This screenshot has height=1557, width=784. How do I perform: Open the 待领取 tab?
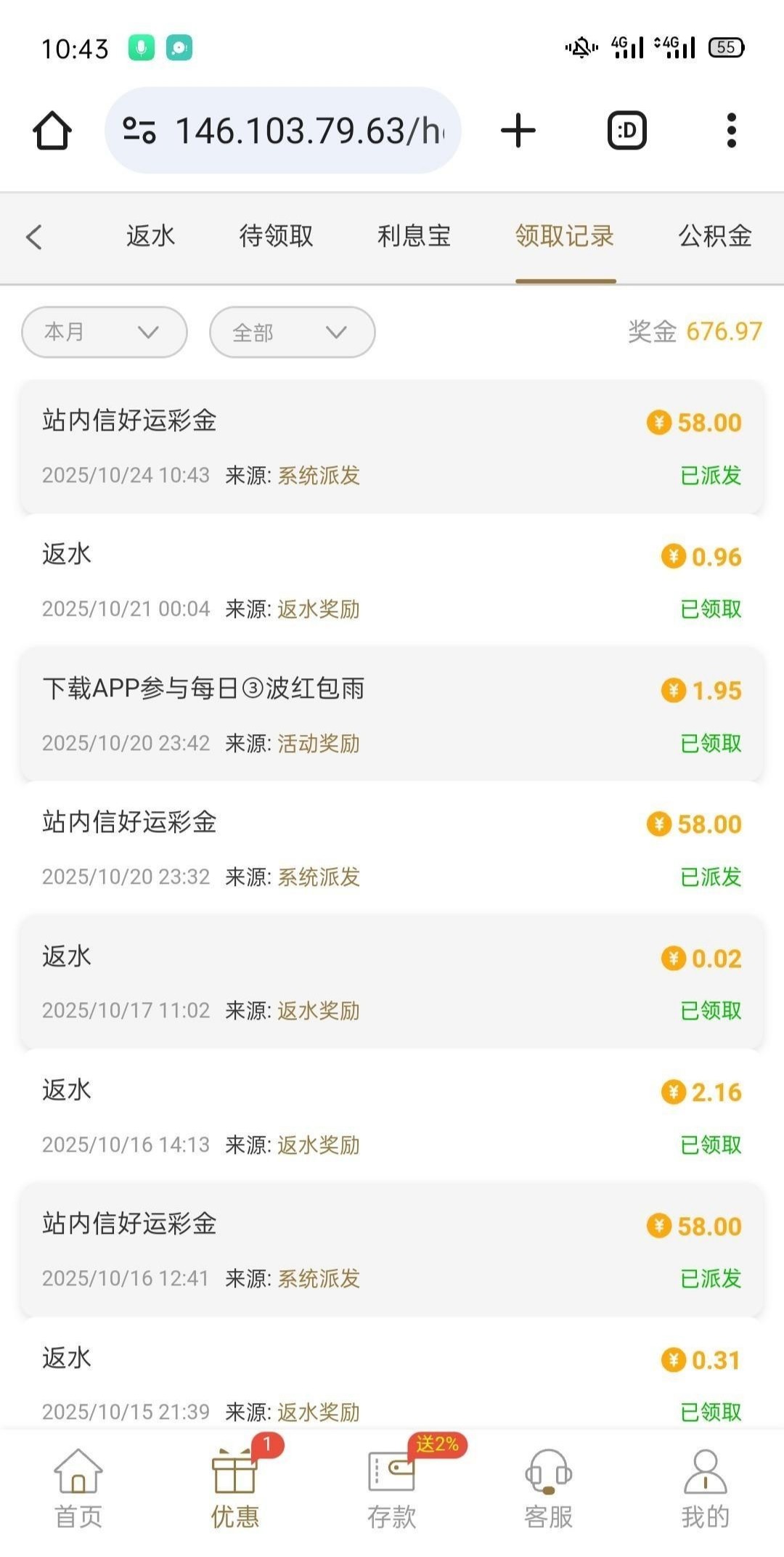(276, 237)
